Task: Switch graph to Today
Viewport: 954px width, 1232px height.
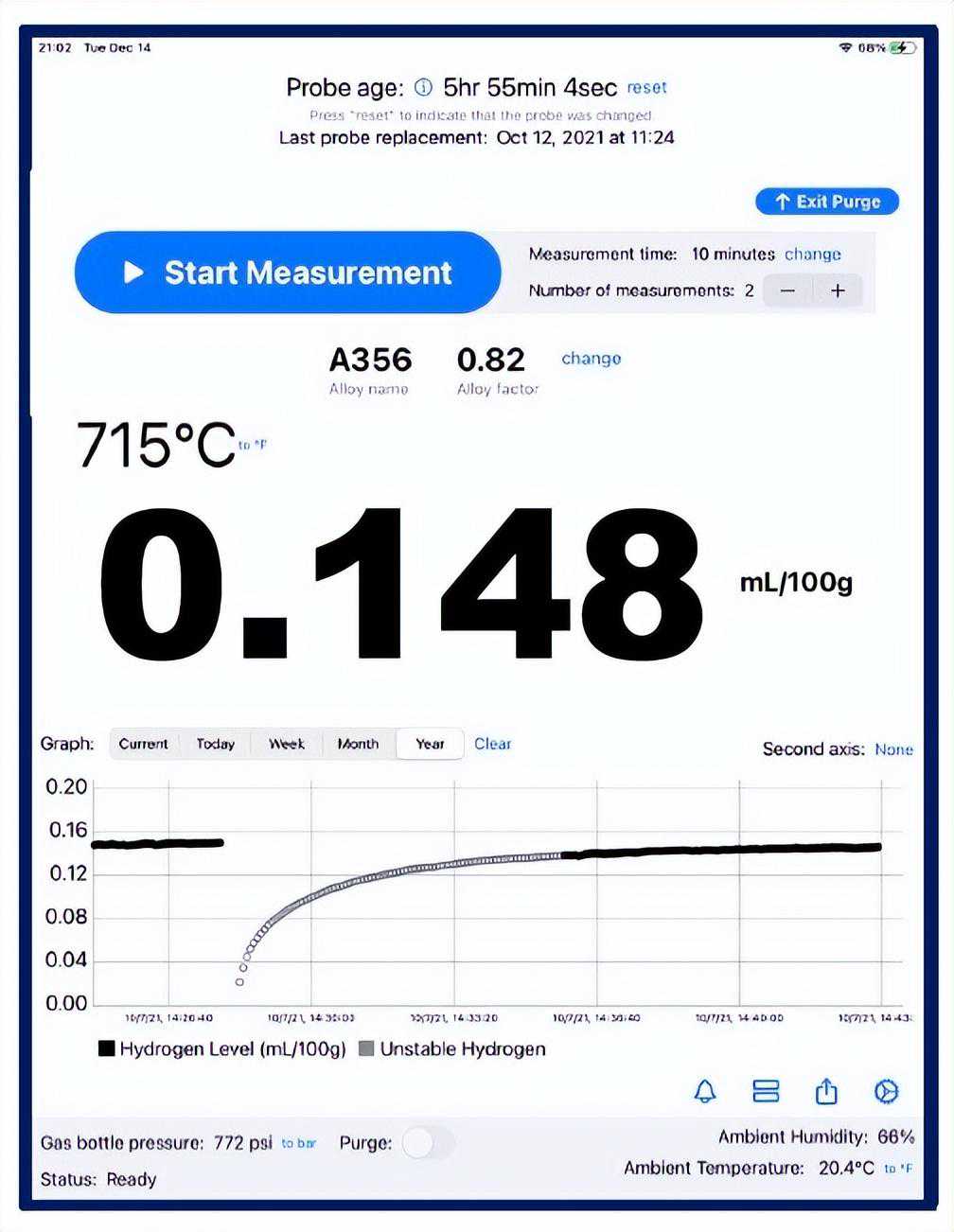Action: click(x=215, y=744)
